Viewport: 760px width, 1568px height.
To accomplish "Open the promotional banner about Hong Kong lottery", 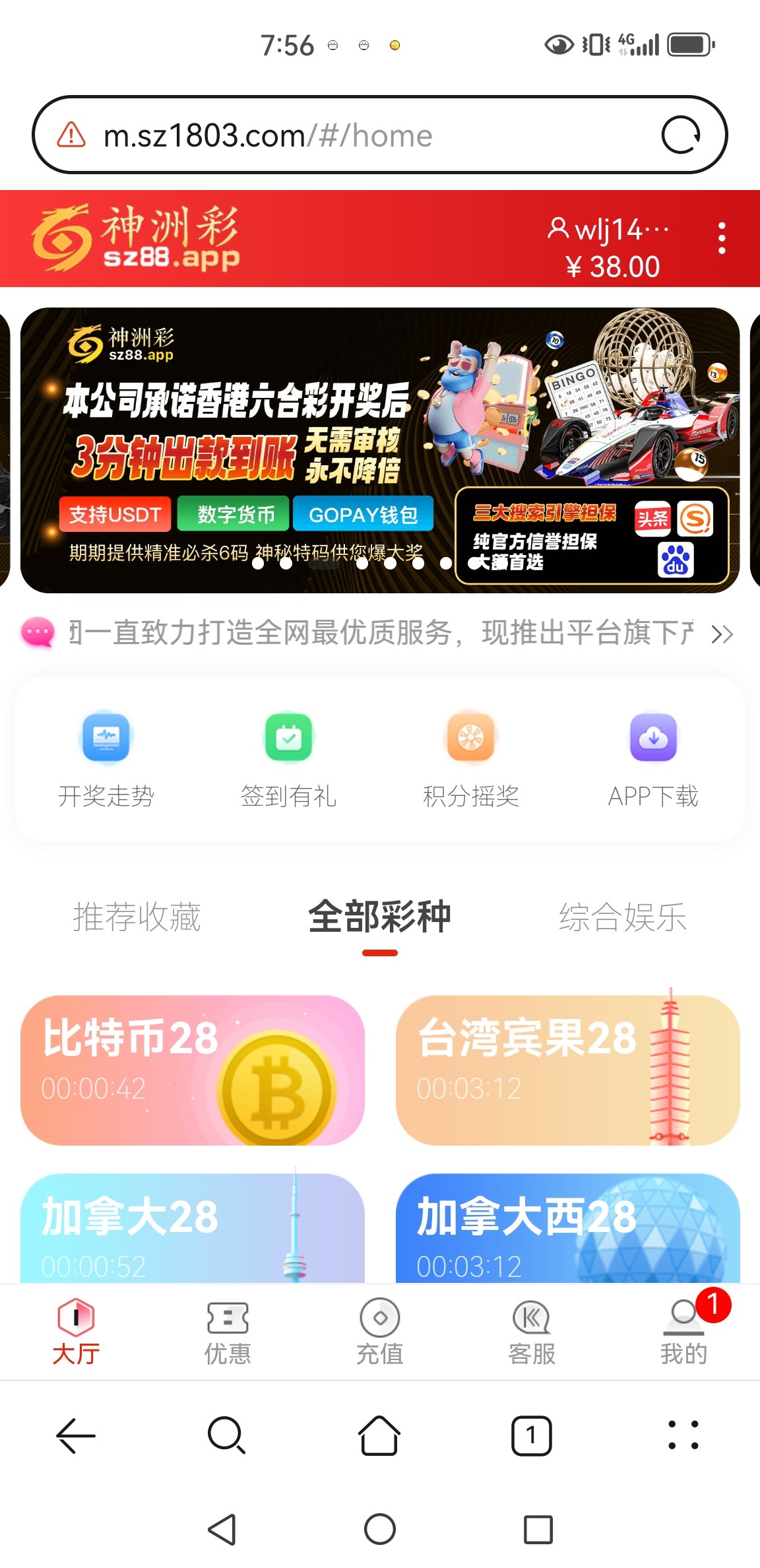I will 379,449.
